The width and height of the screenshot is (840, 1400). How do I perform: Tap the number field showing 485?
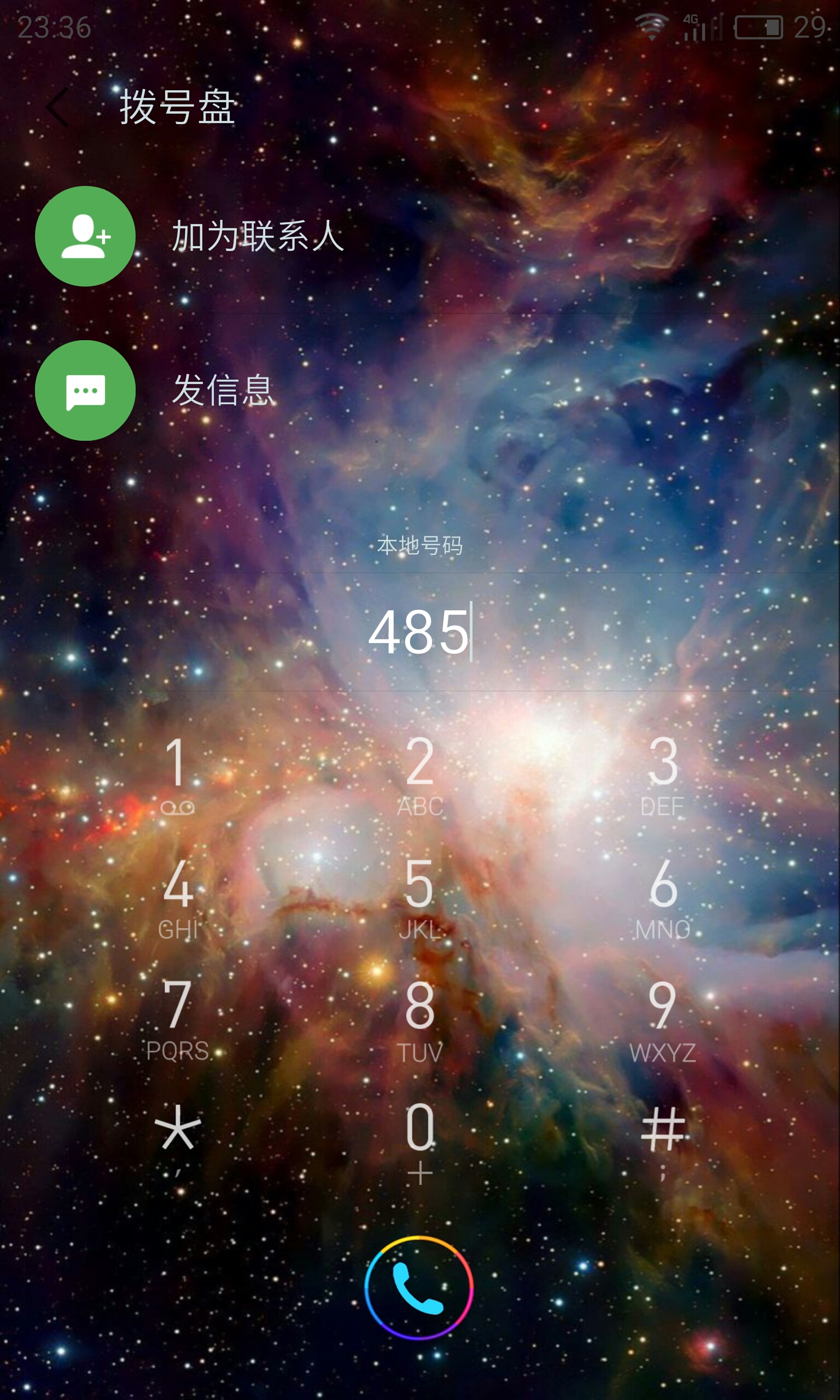[420, 632]
